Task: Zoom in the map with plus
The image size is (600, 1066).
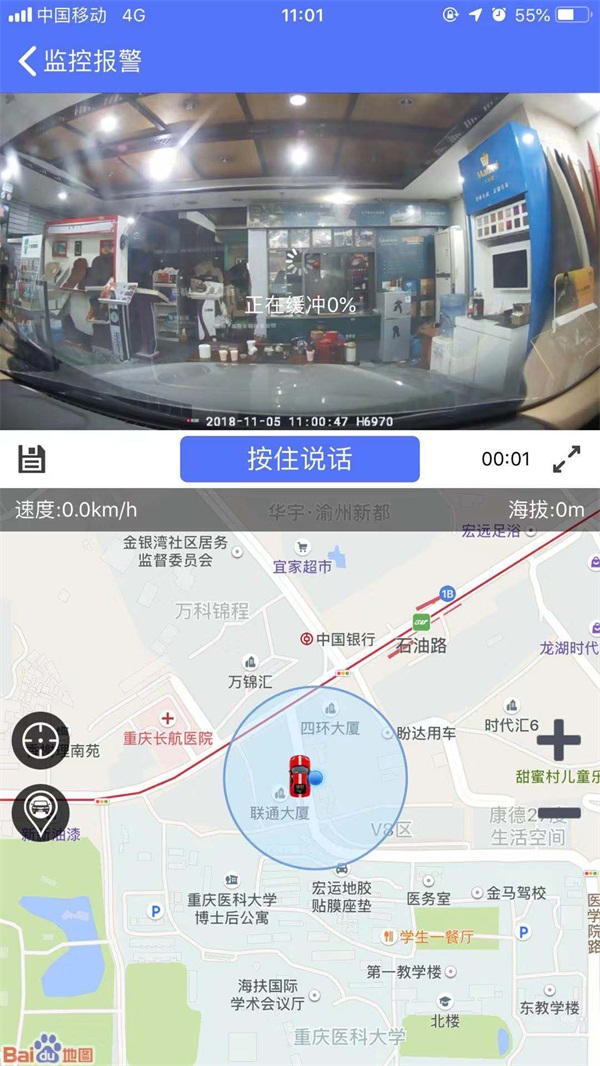Action: click(x=559, y=741)
